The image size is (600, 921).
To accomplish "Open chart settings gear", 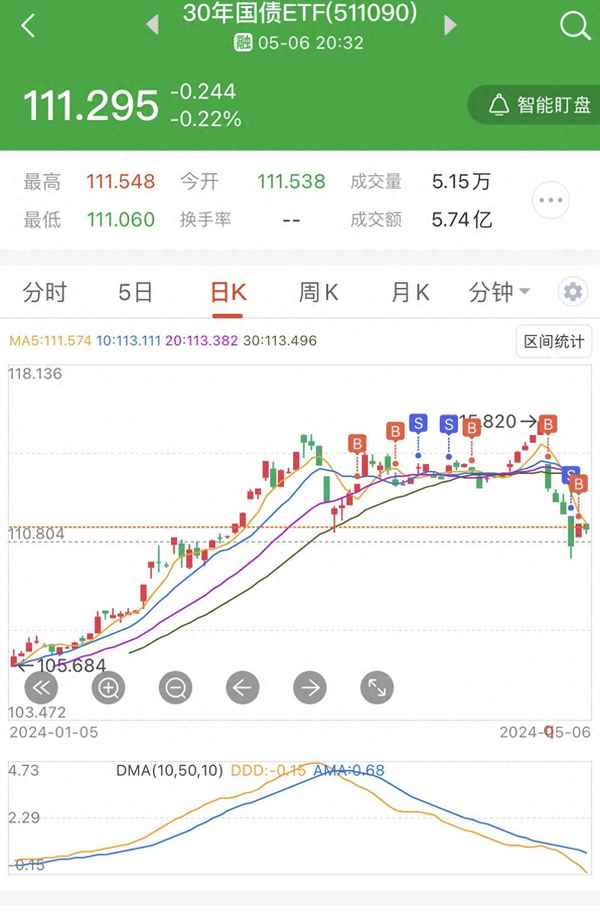I will pyautogui.click(x=573, y=292).
